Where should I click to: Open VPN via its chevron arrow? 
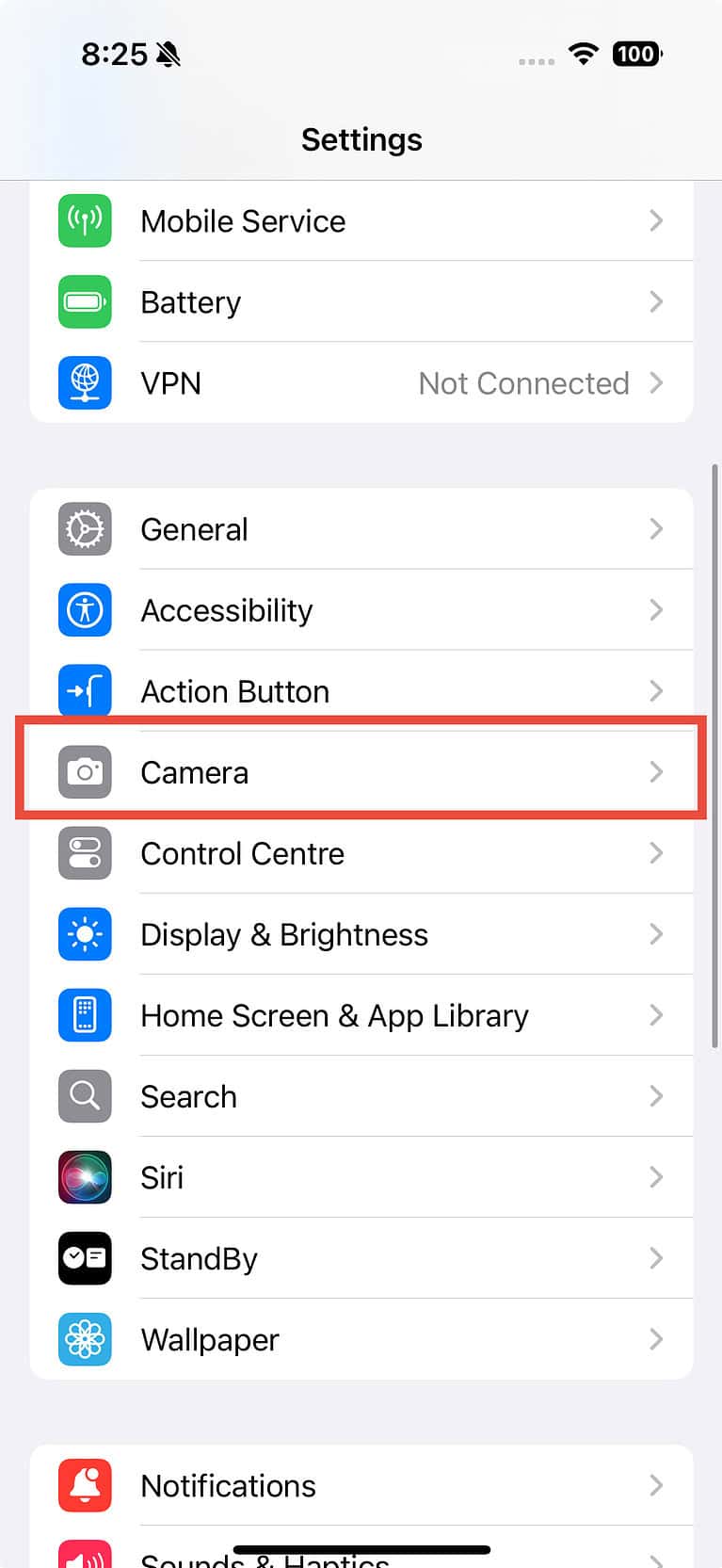click(656, 382)
